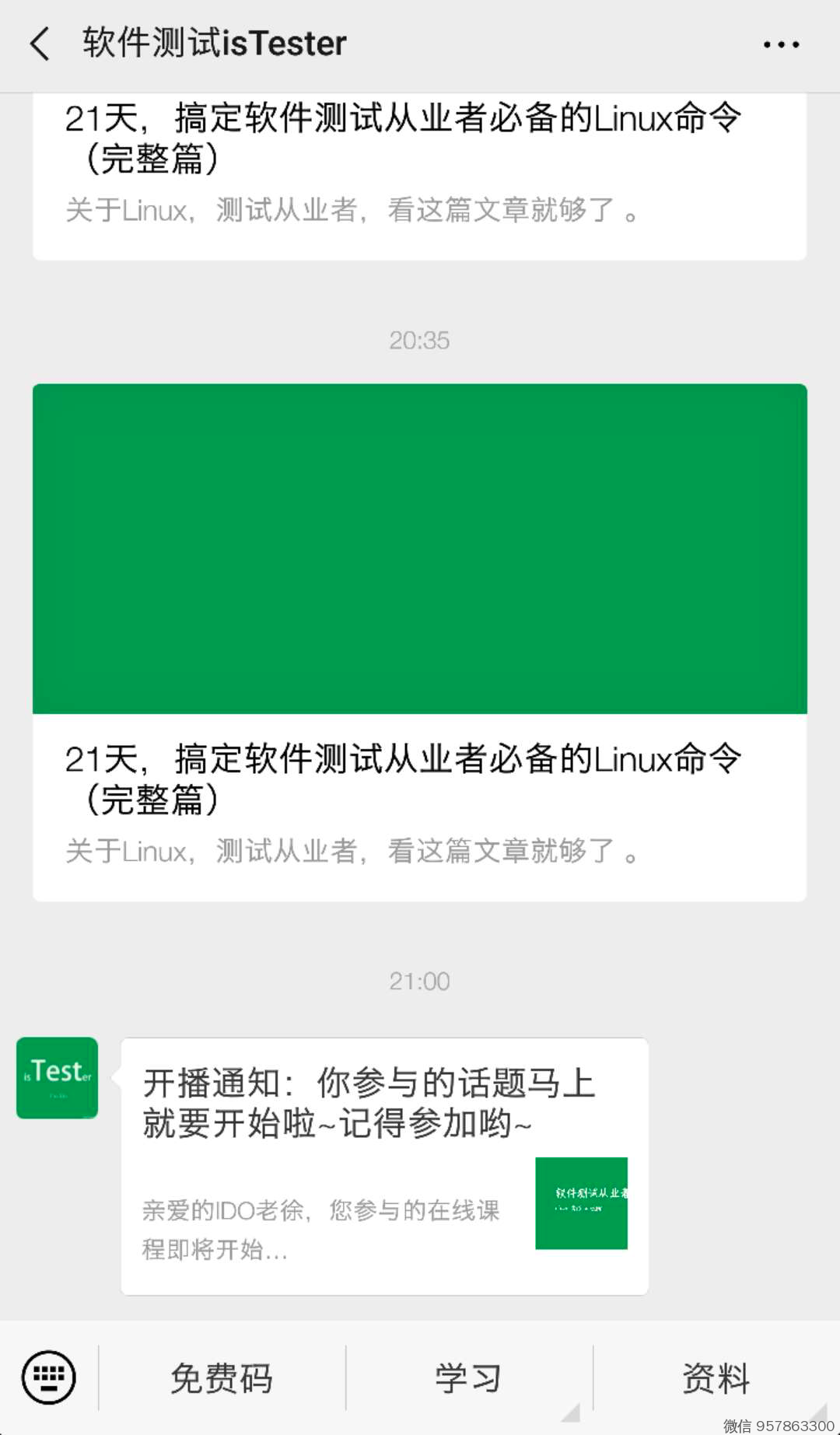The image size is (840, 1435).
Task: Tap the isTester account avatar
Action: (58, 1077)
